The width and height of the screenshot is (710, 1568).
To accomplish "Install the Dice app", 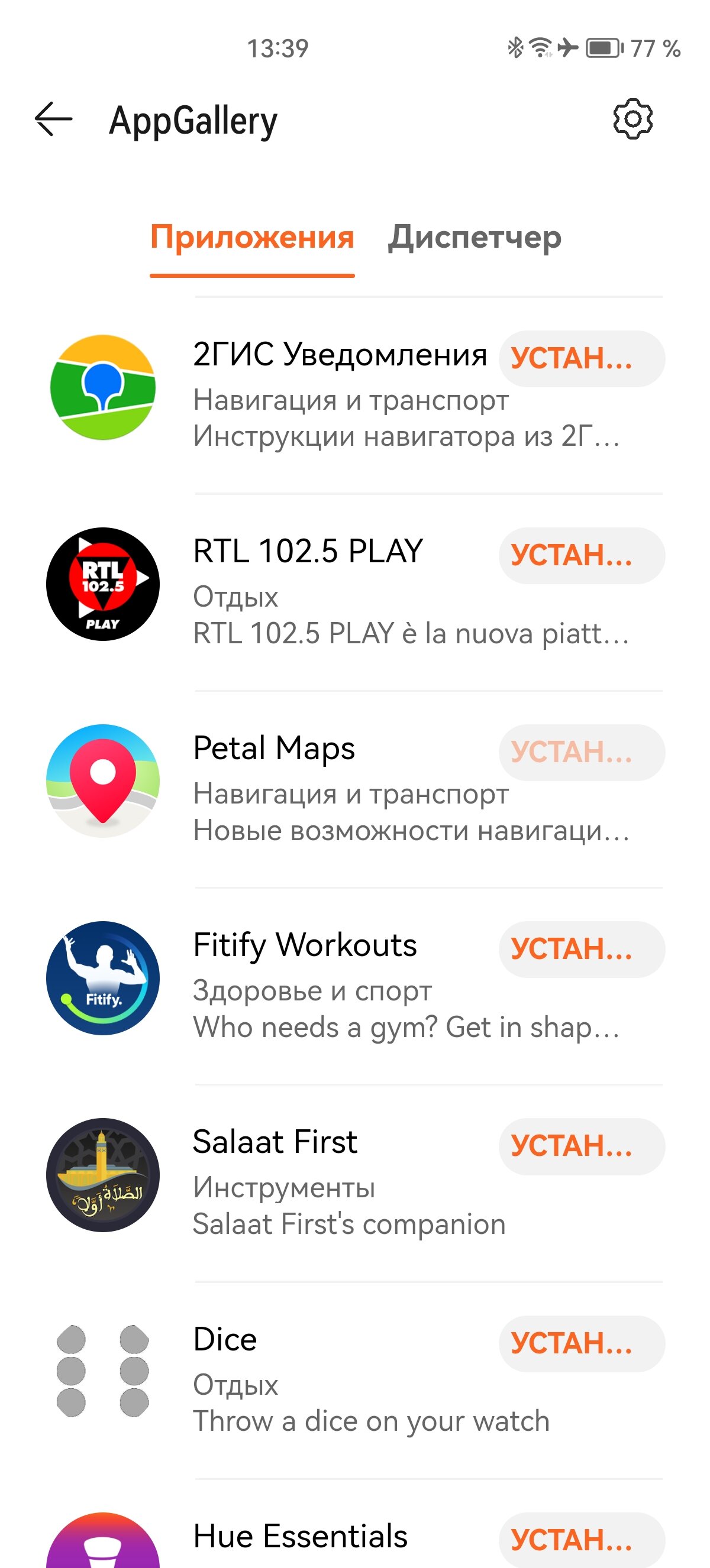I will [x=582, y=1343].
